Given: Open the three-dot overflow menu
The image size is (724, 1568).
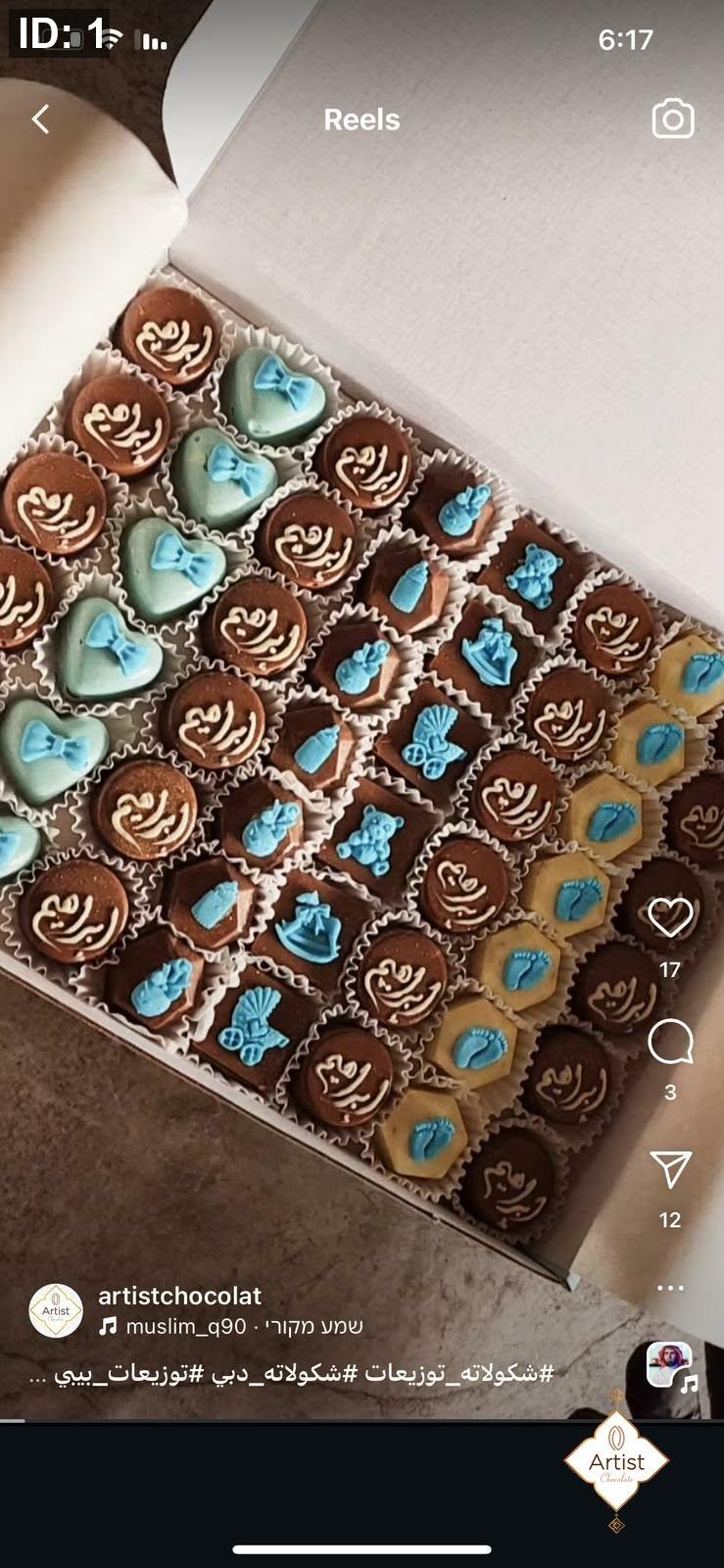Looking at the screenshot, I should pyautogui.click(x=670, y=1288).
